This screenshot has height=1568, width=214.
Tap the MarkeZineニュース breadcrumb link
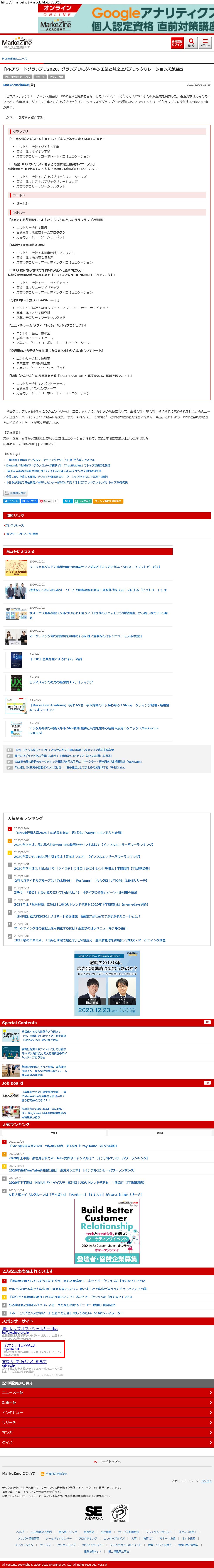(15, 58)
